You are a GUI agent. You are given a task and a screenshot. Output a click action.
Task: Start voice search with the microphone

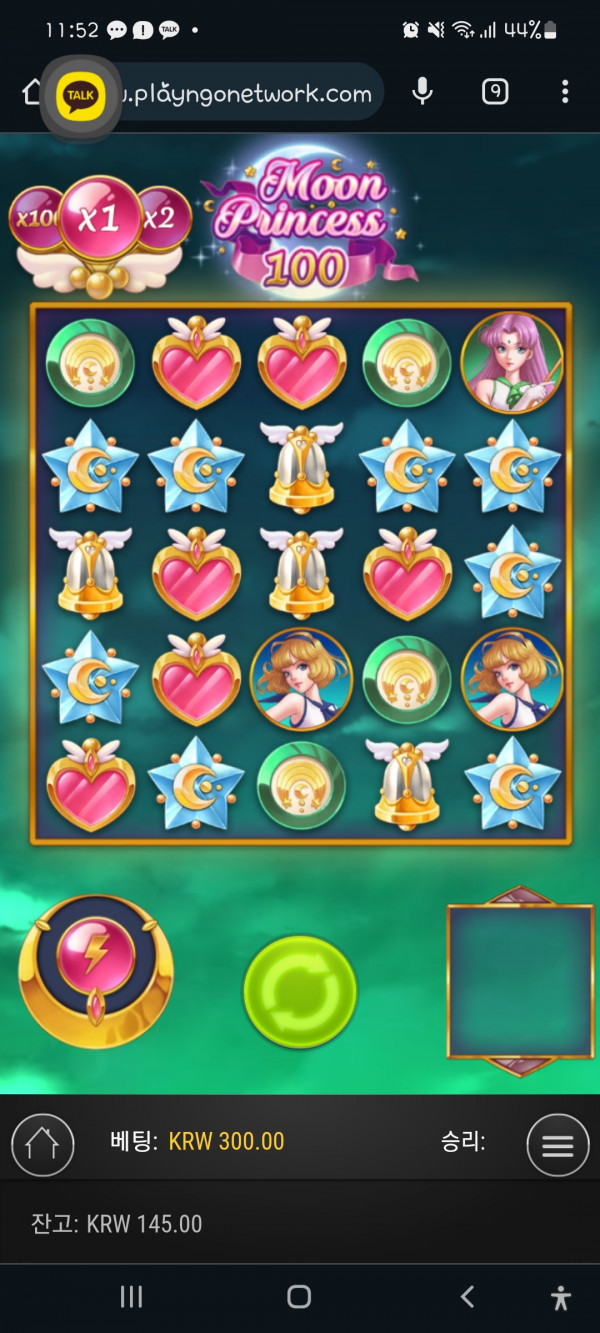coord(423,93)
